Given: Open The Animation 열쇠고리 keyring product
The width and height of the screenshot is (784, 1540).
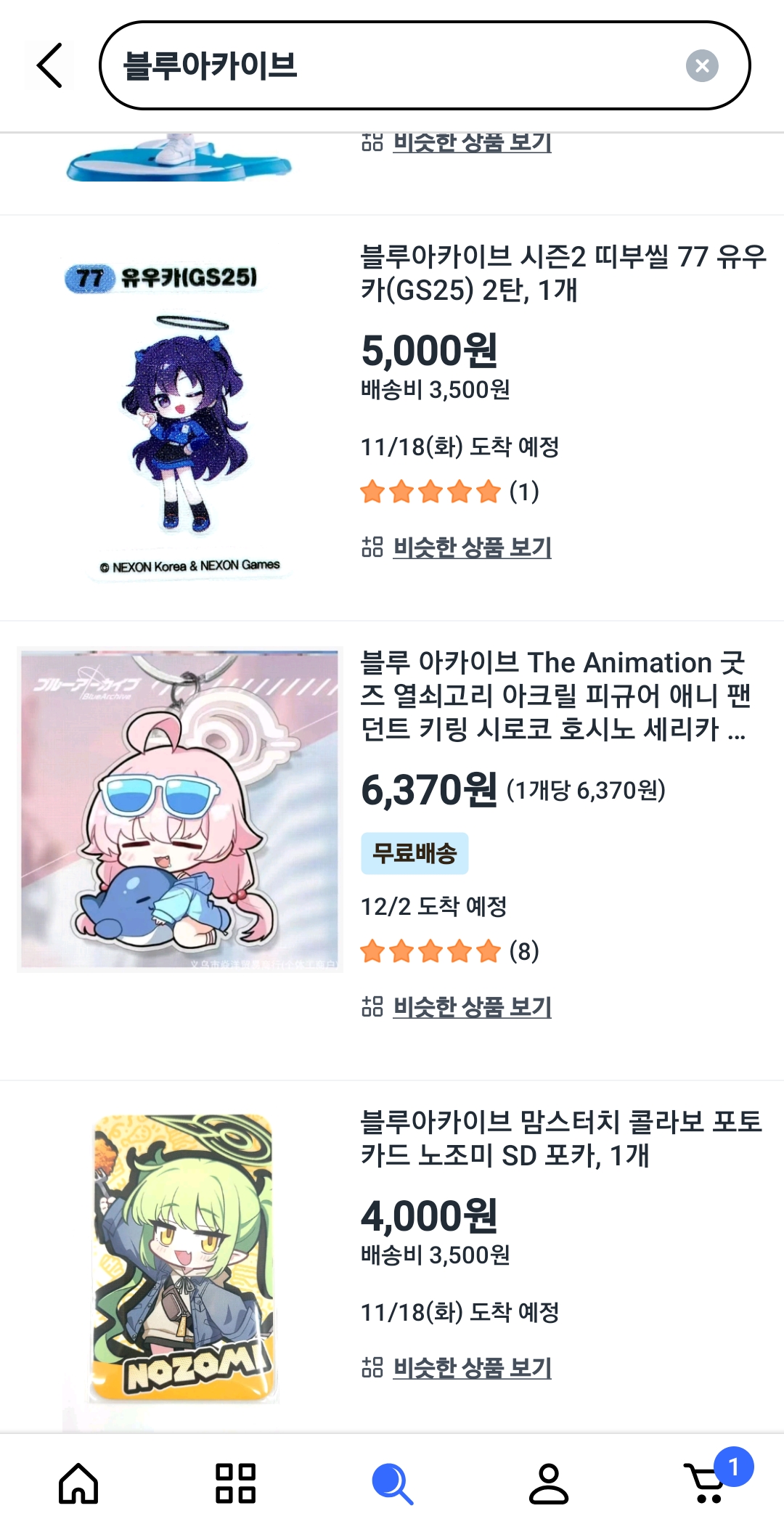Looking at the screenshot, I should click(555, 696).
